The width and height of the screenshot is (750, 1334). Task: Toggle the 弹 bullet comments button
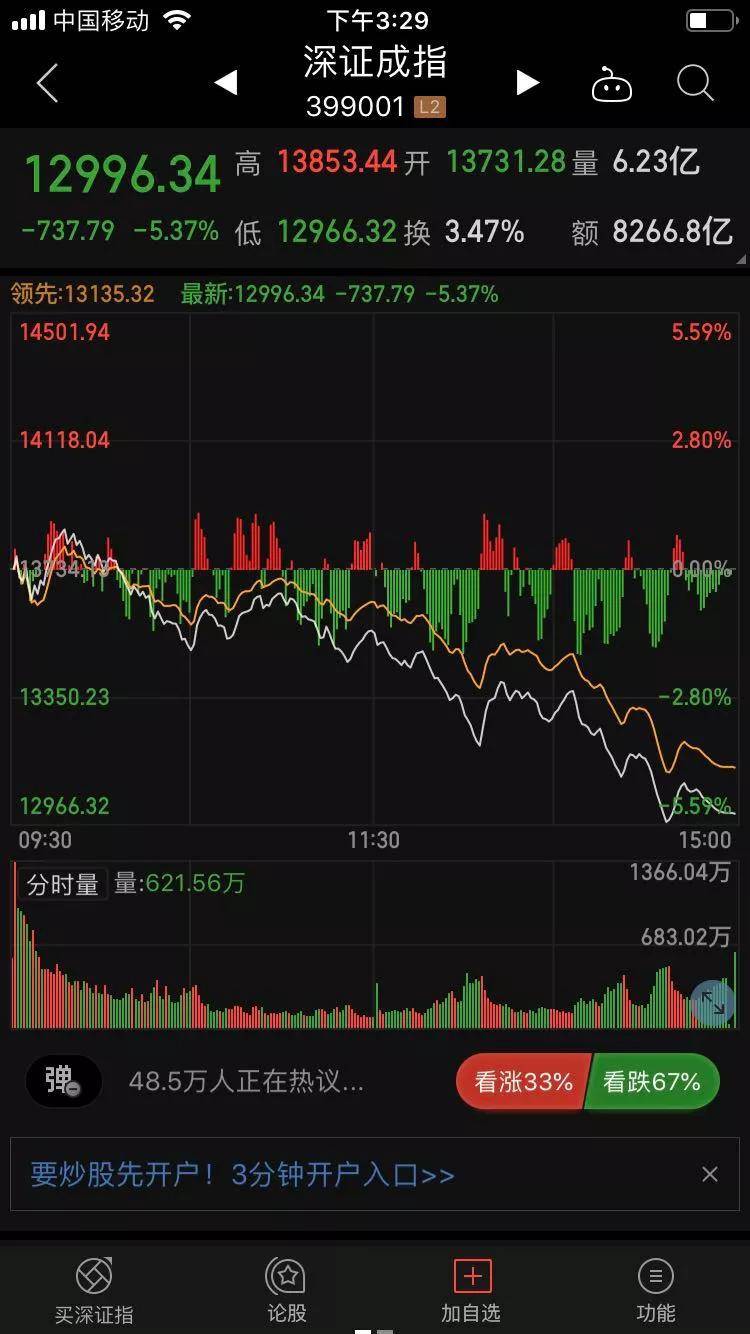(63, 1081)
